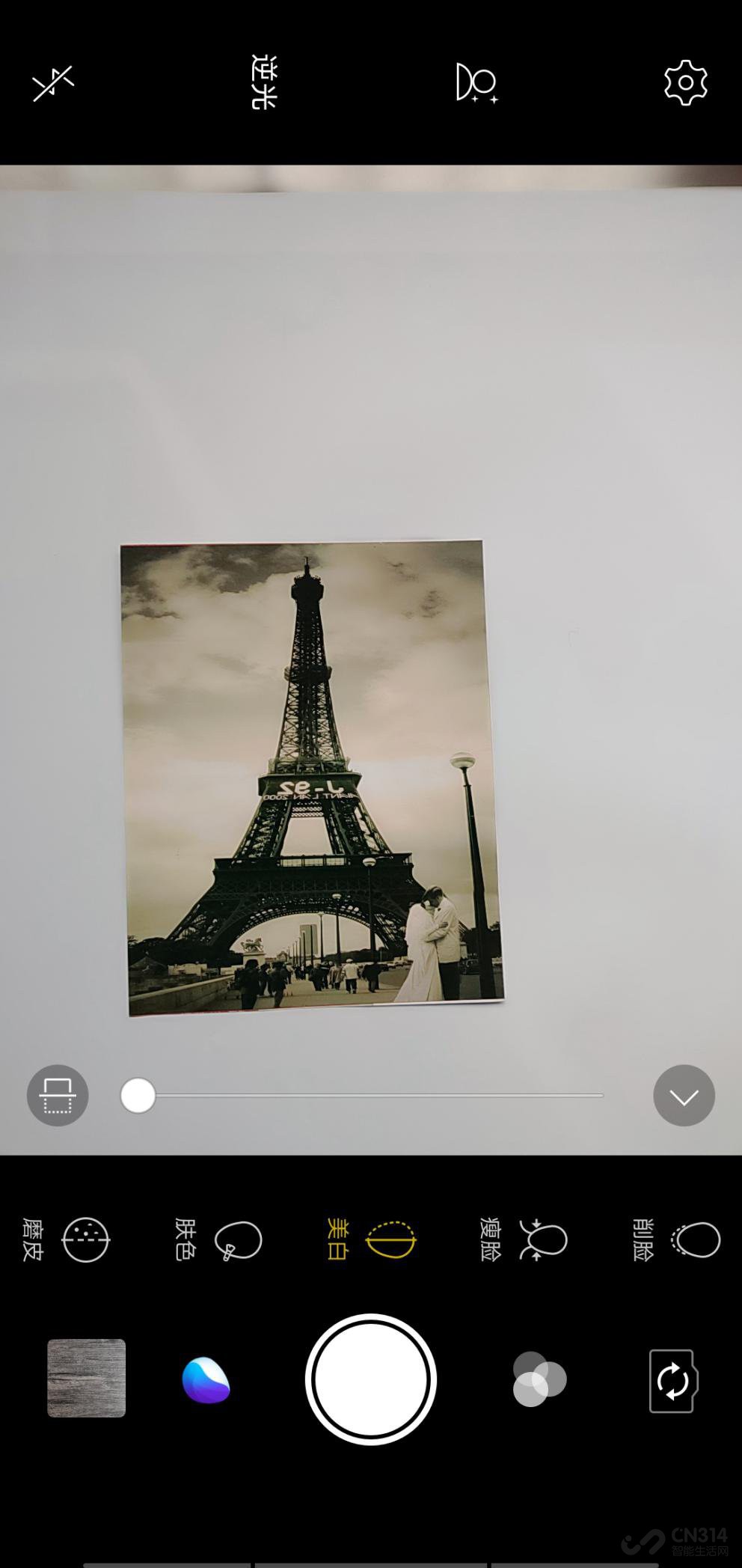Open camera settings gear

pyautogui.click(x=685, y=82)
